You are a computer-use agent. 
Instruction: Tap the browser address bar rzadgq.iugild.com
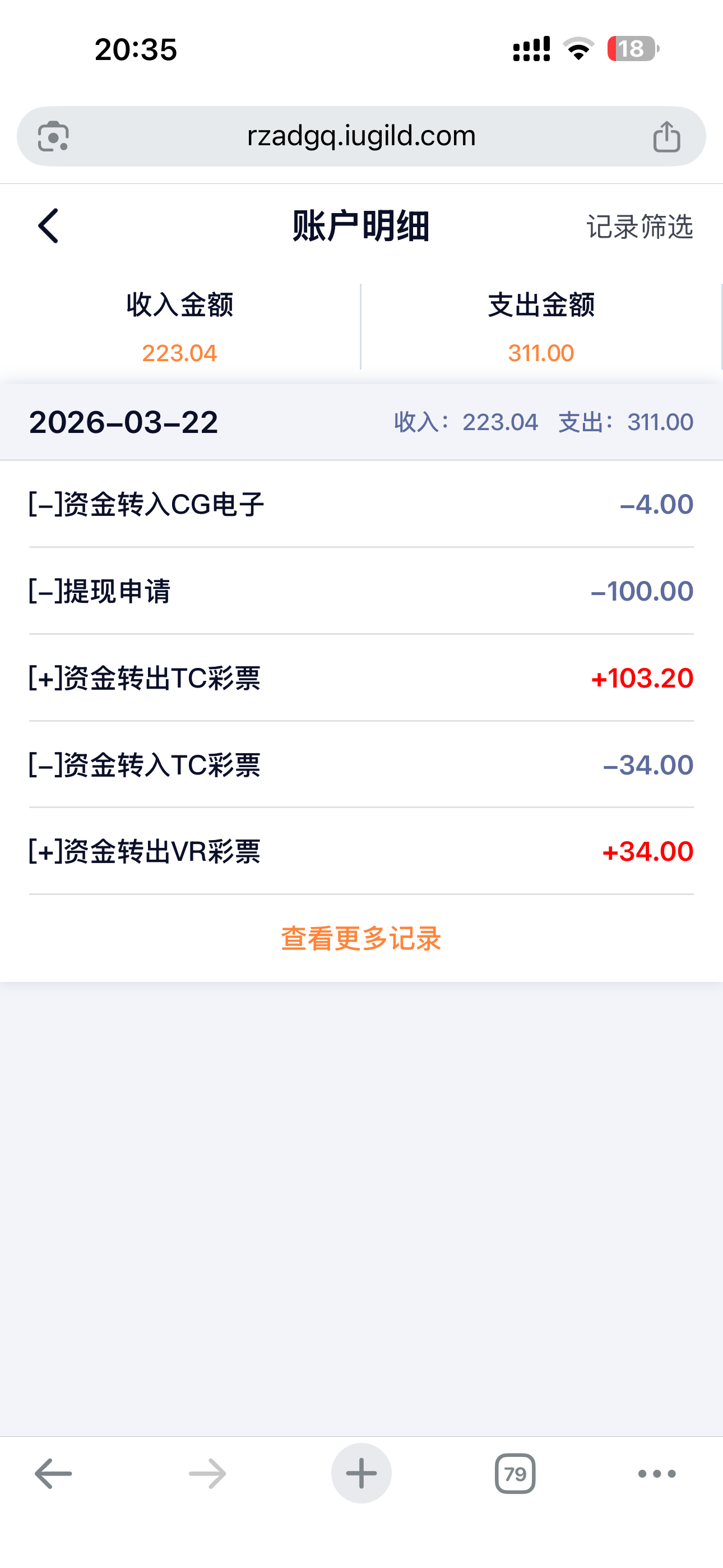click(361, 136)
